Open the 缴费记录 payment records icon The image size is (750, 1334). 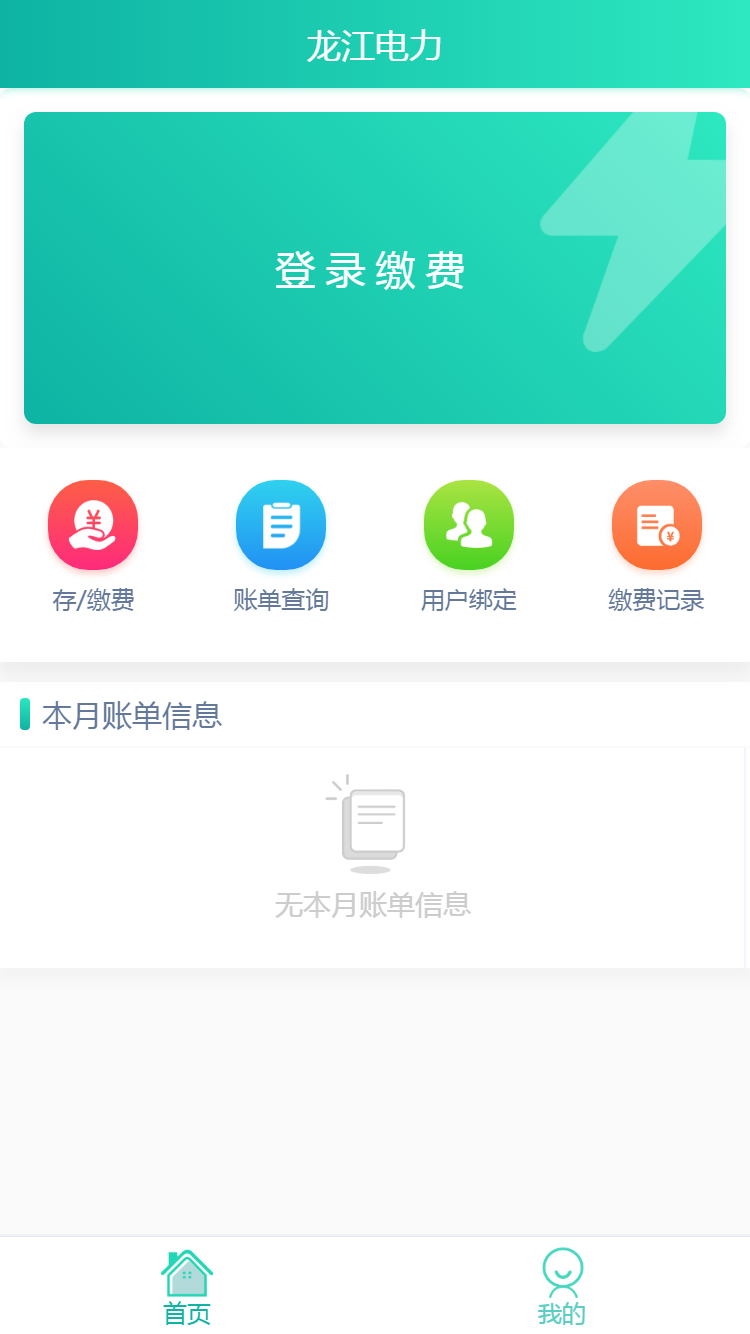656,524
